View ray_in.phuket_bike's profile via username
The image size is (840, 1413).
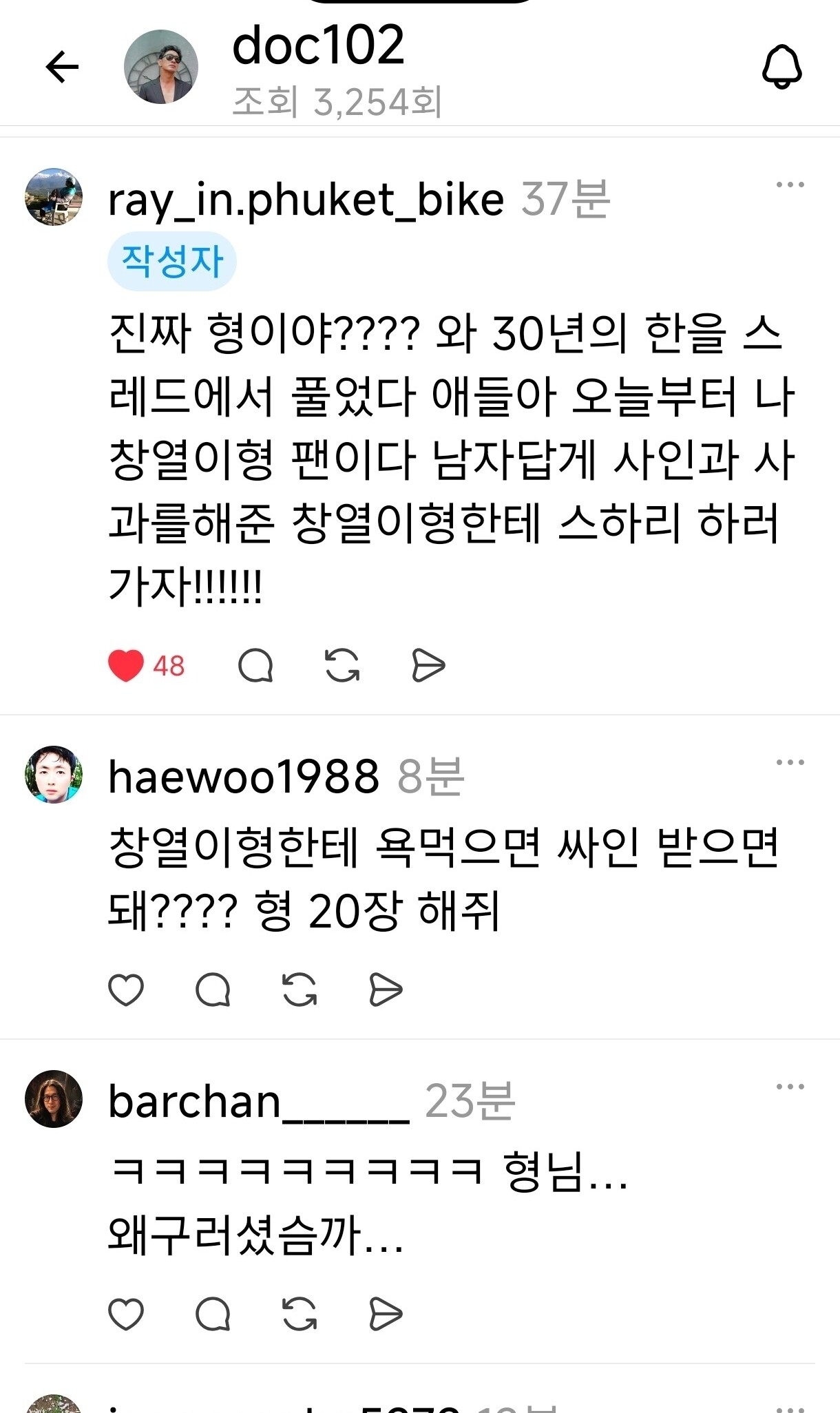(x=306, y=200)
